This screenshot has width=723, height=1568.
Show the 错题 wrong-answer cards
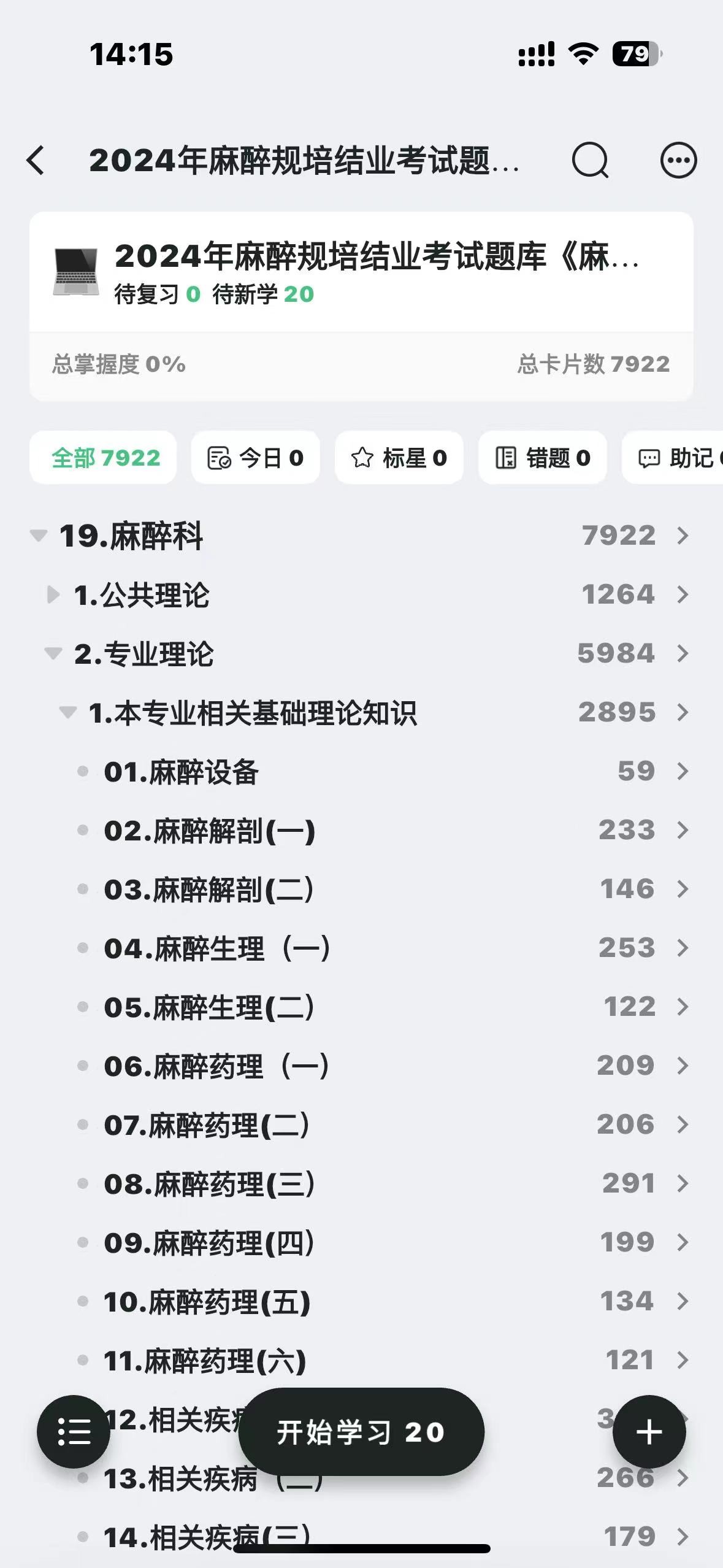click(542, 458)
